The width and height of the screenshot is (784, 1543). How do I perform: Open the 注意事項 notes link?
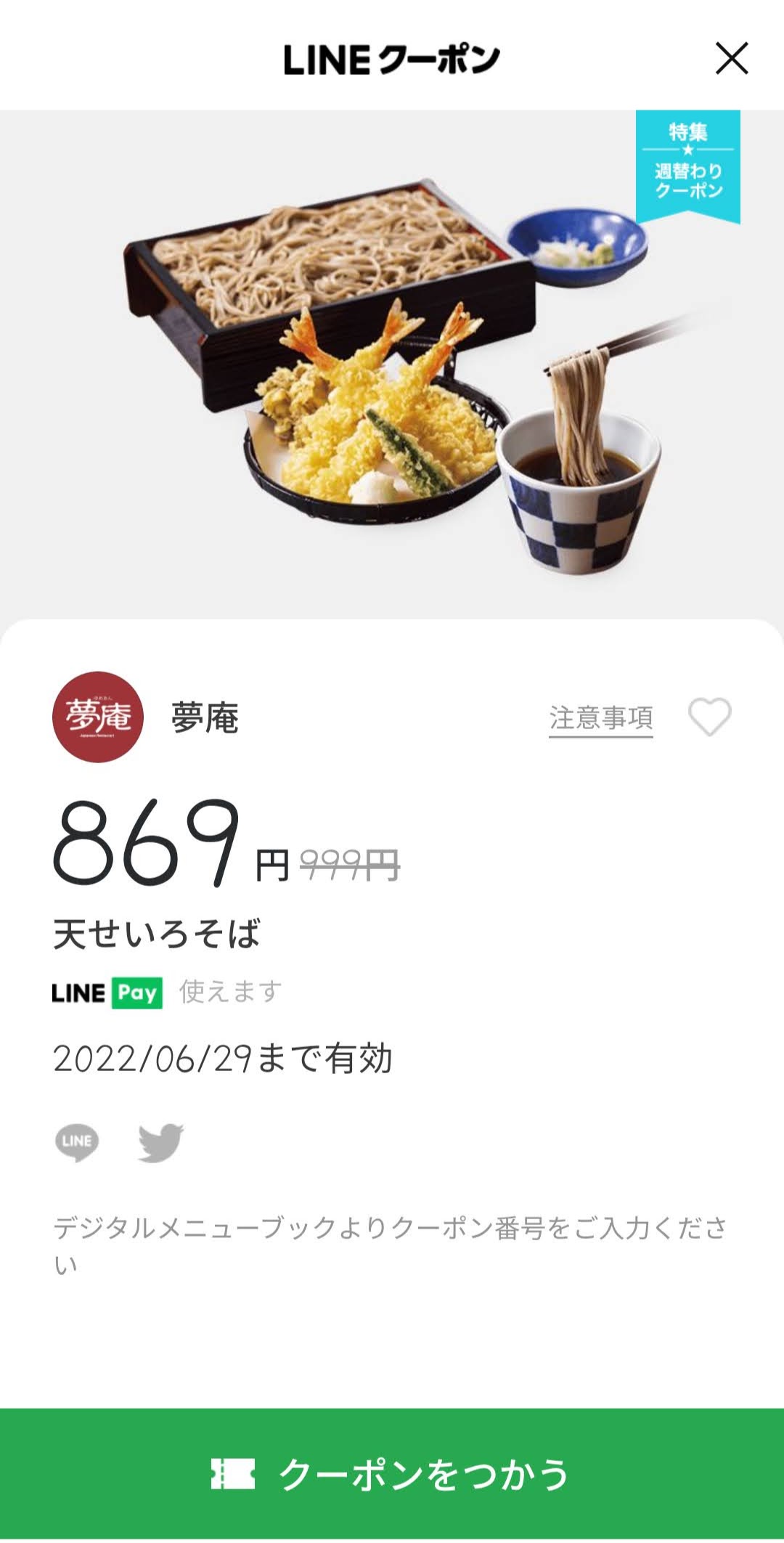(x=601, y=718)
